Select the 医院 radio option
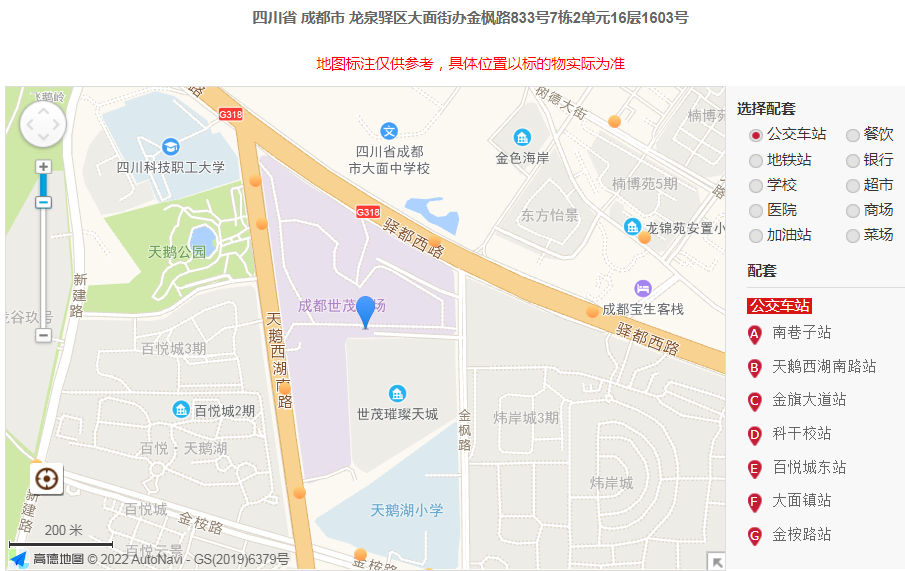This screenshot has width=905, height=571. [756, 211]
